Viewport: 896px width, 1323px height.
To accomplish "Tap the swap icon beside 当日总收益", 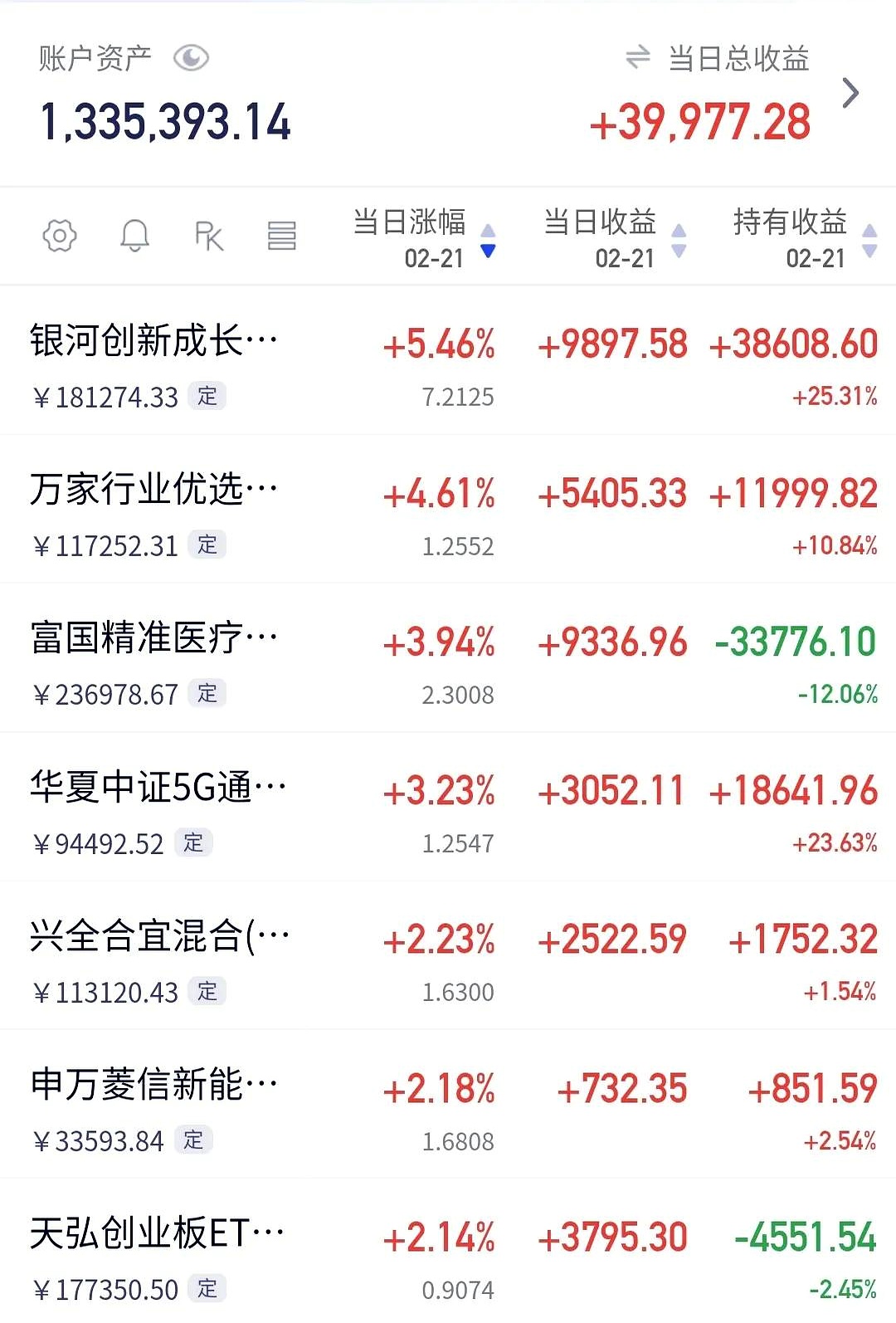I will pyautogui.click(x=637, y=58).
